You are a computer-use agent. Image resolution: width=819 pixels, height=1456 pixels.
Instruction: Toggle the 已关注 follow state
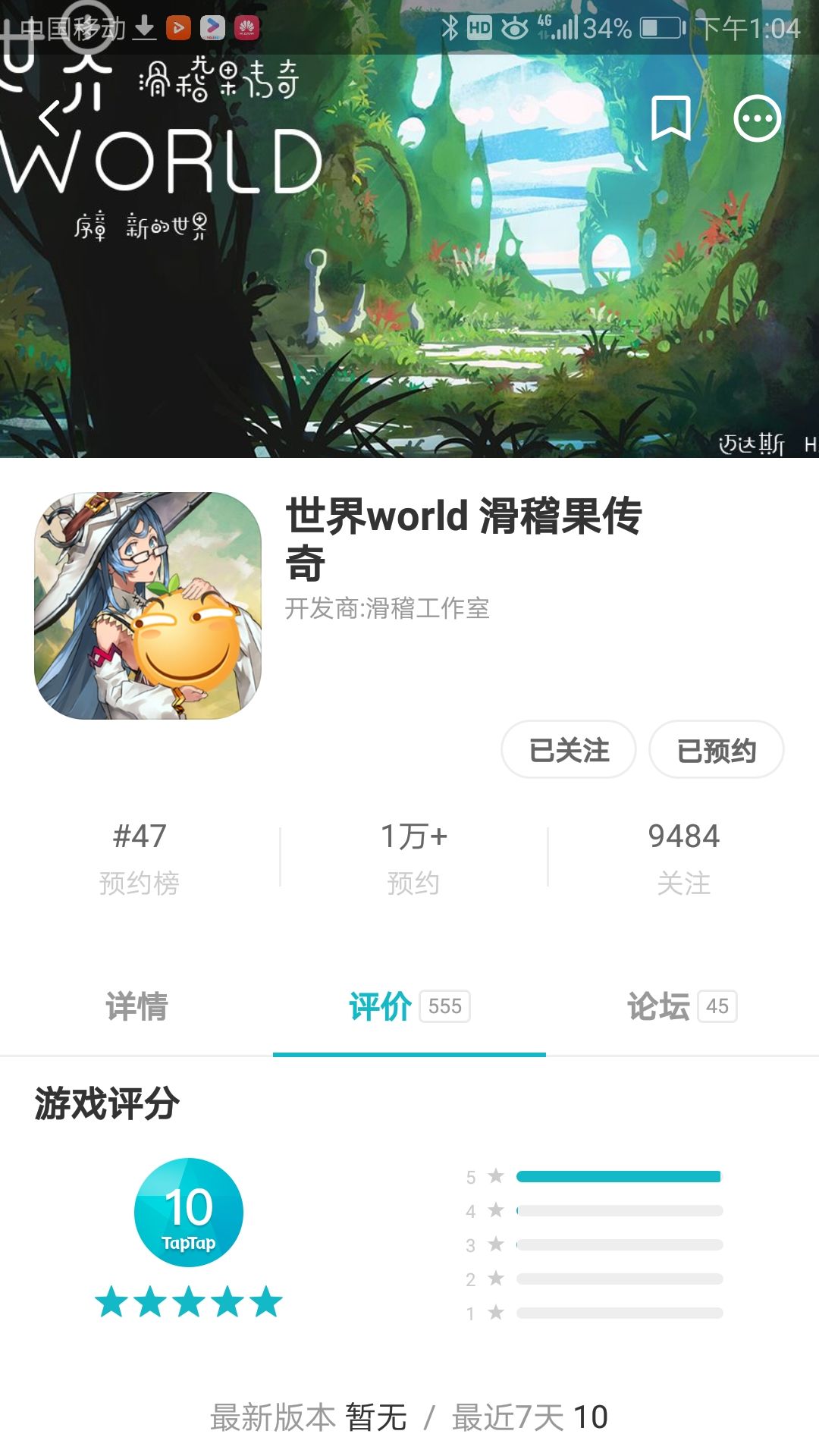(569, 749)
